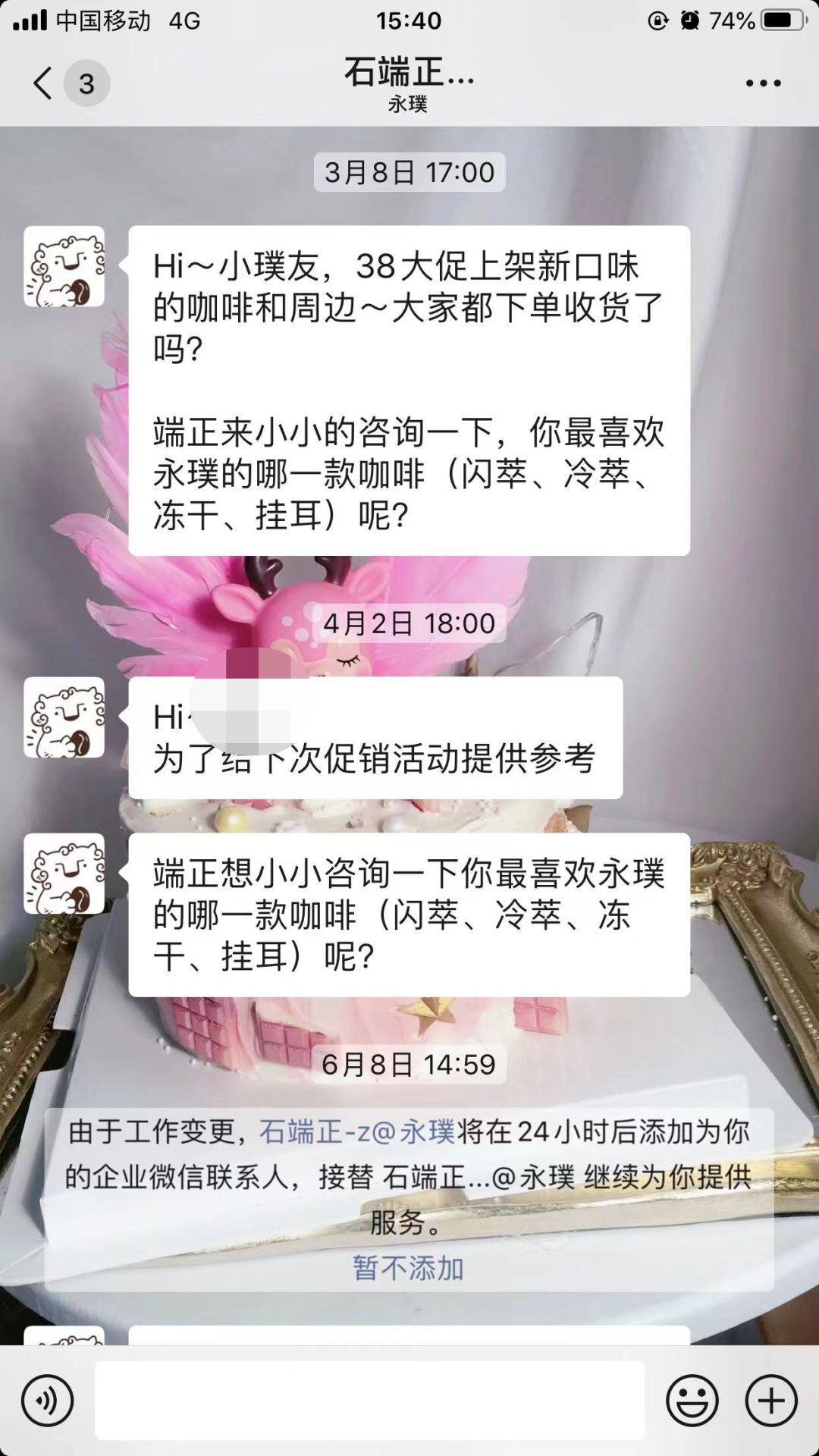Go back to the chat list

(x=44, y=83)
